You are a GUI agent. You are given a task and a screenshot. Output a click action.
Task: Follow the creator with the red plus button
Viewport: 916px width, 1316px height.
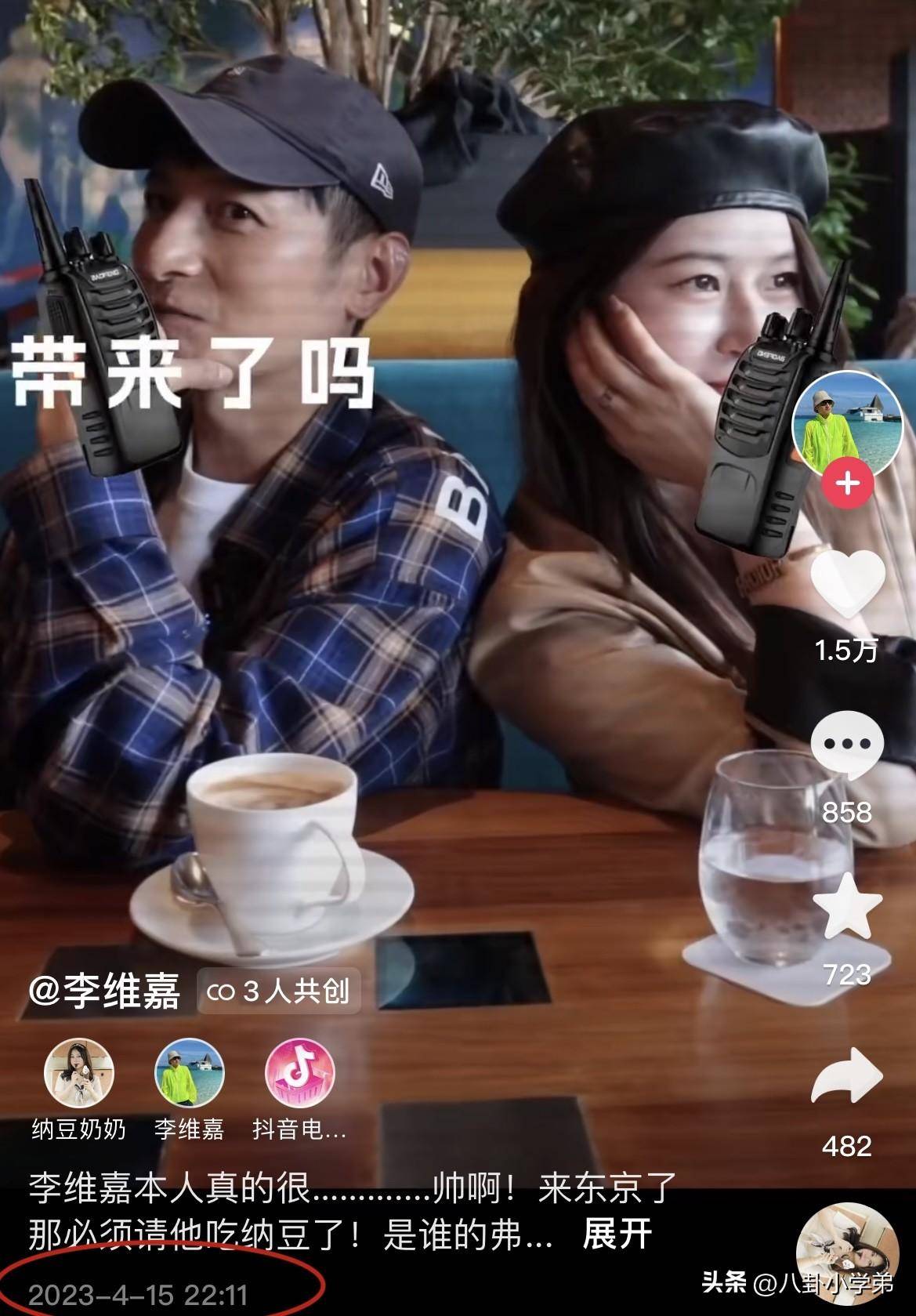click(x=847, y=484)
